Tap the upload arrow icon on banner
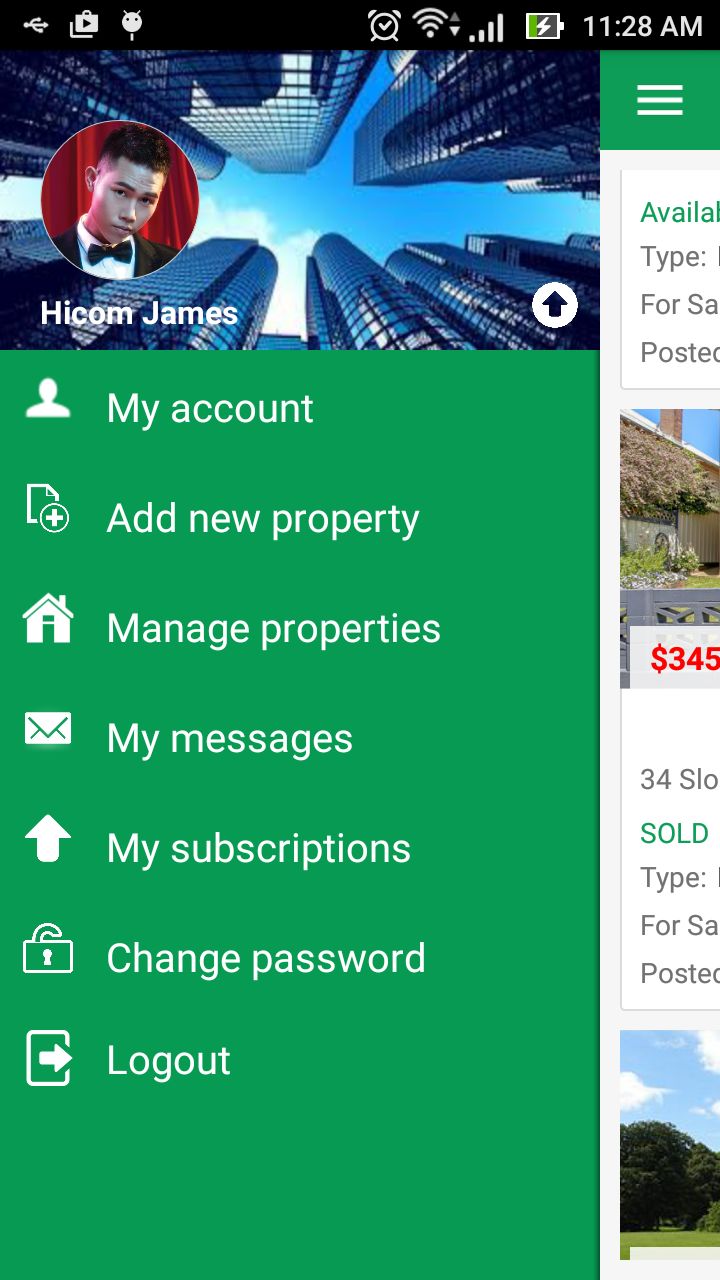Image resolution: width=720 pixels, height=1280 pixels. point(555,305)
